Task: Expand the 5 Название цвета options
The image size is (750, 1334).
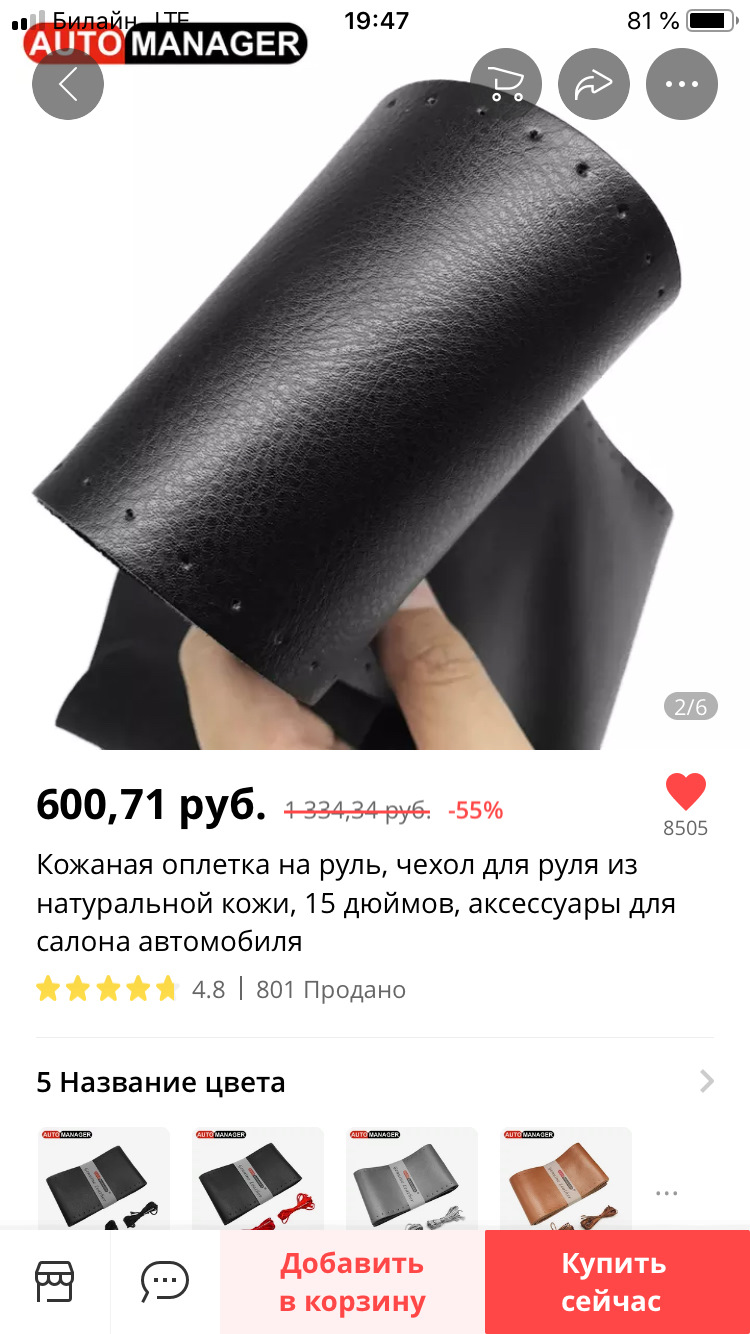Action: 706,1081
